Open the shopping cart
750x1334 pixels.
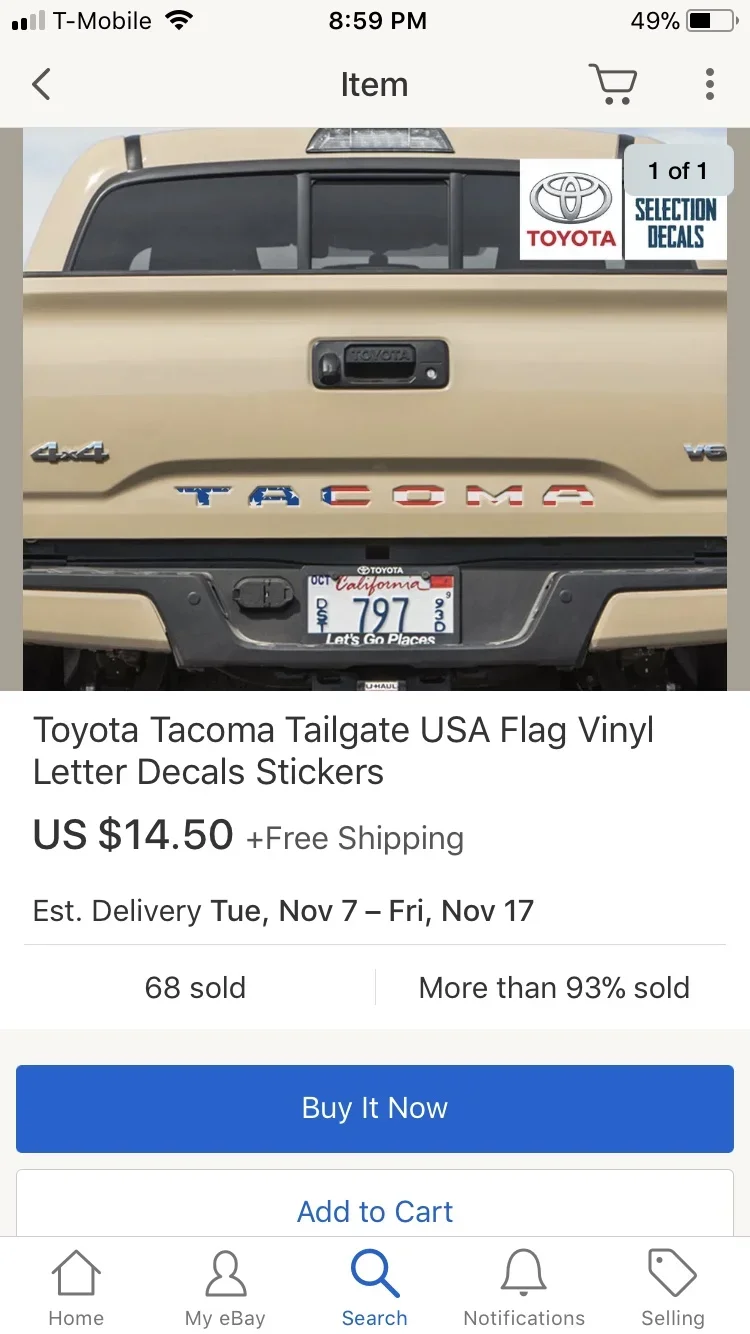612,84
